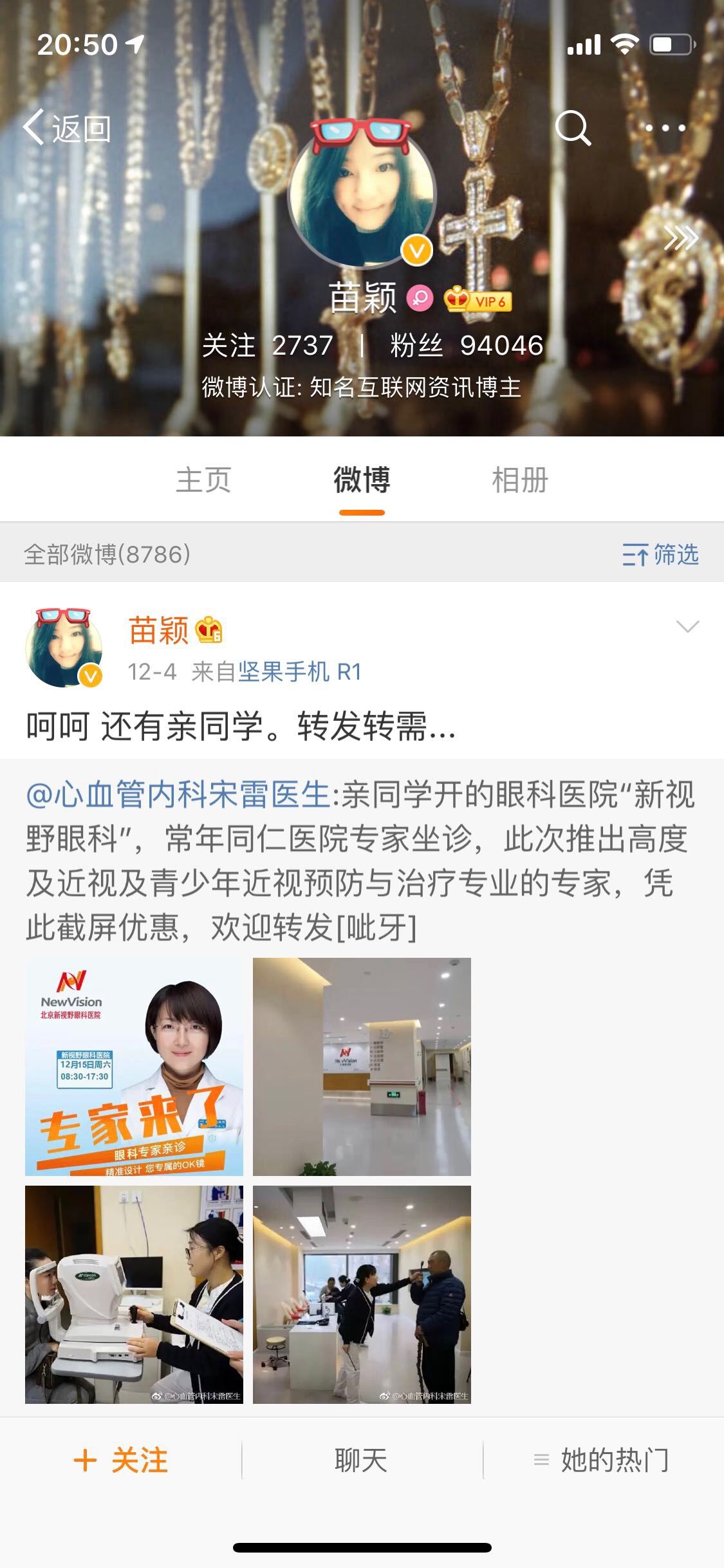Image resolution: width=724 pixels, height=1568 pixels.
Task: Open the three-dot overflow menu
Action: pos(665,128)
